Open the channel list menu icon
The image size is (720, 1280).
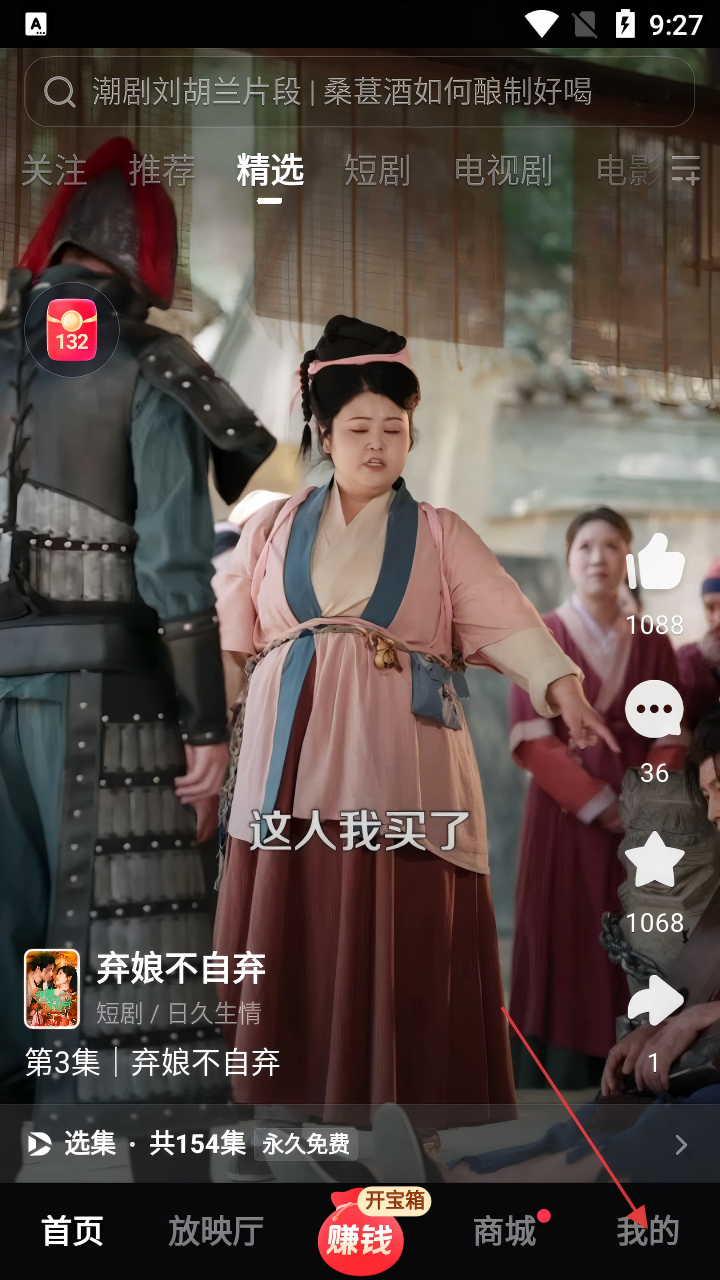(x=686, y=169)
